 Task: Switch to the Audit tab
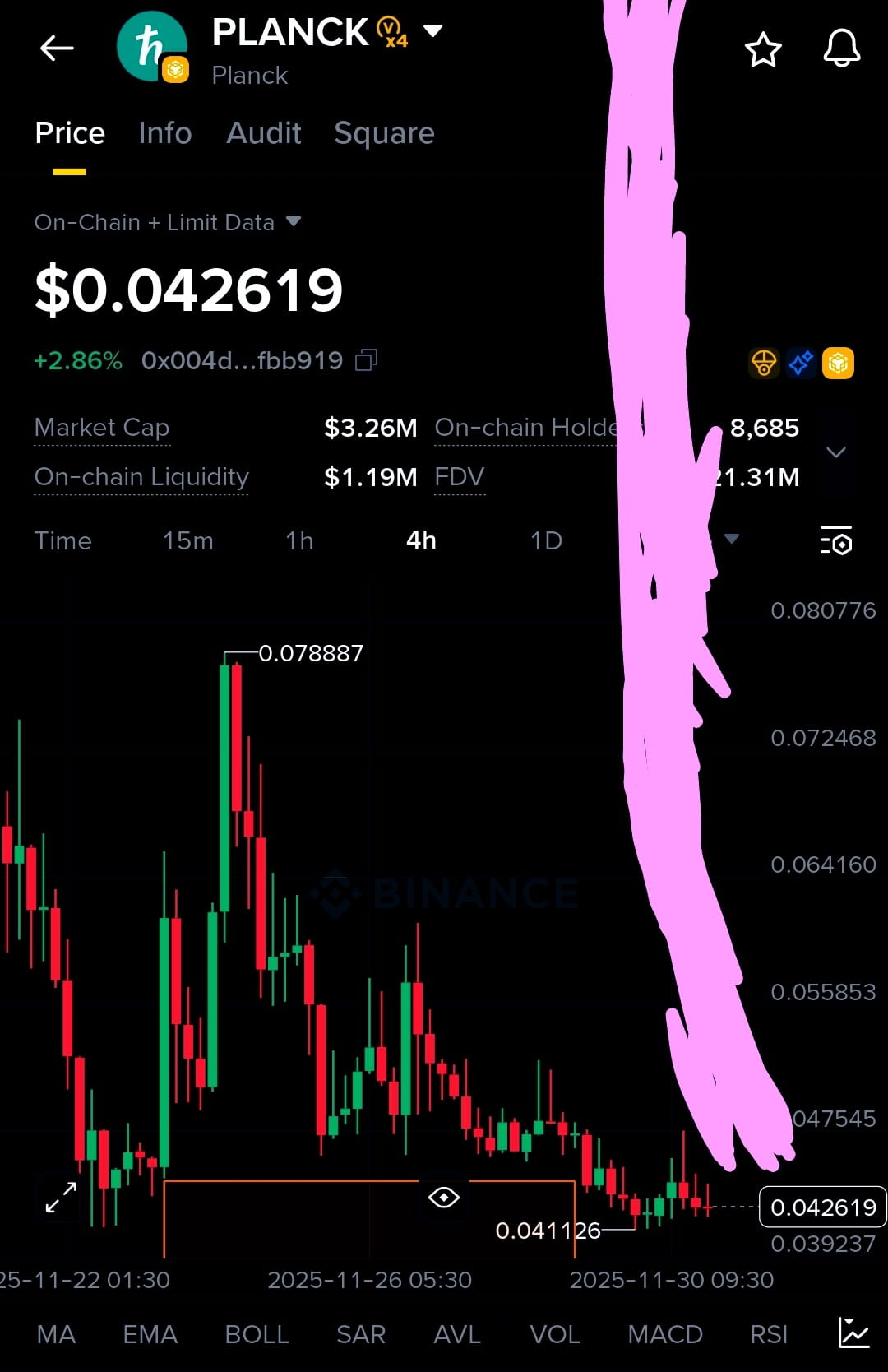click(264, 133)
